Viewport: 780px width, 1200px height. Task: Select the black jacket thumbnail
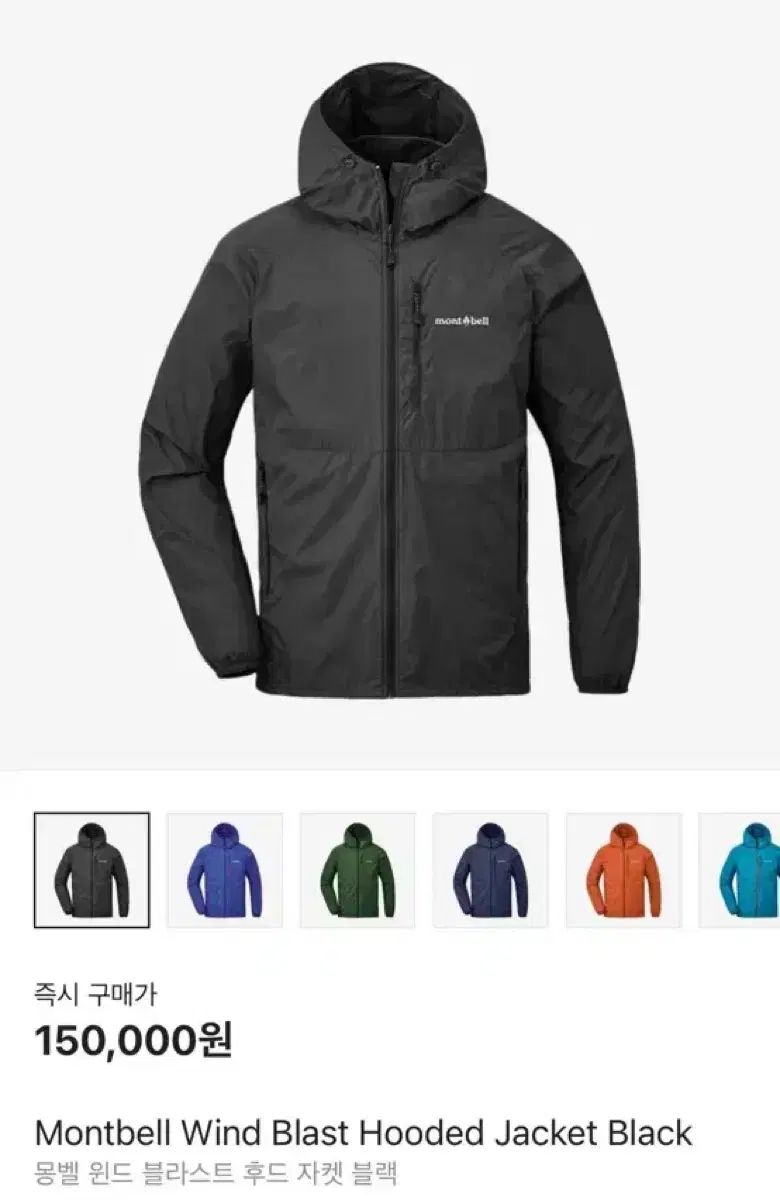92,870
